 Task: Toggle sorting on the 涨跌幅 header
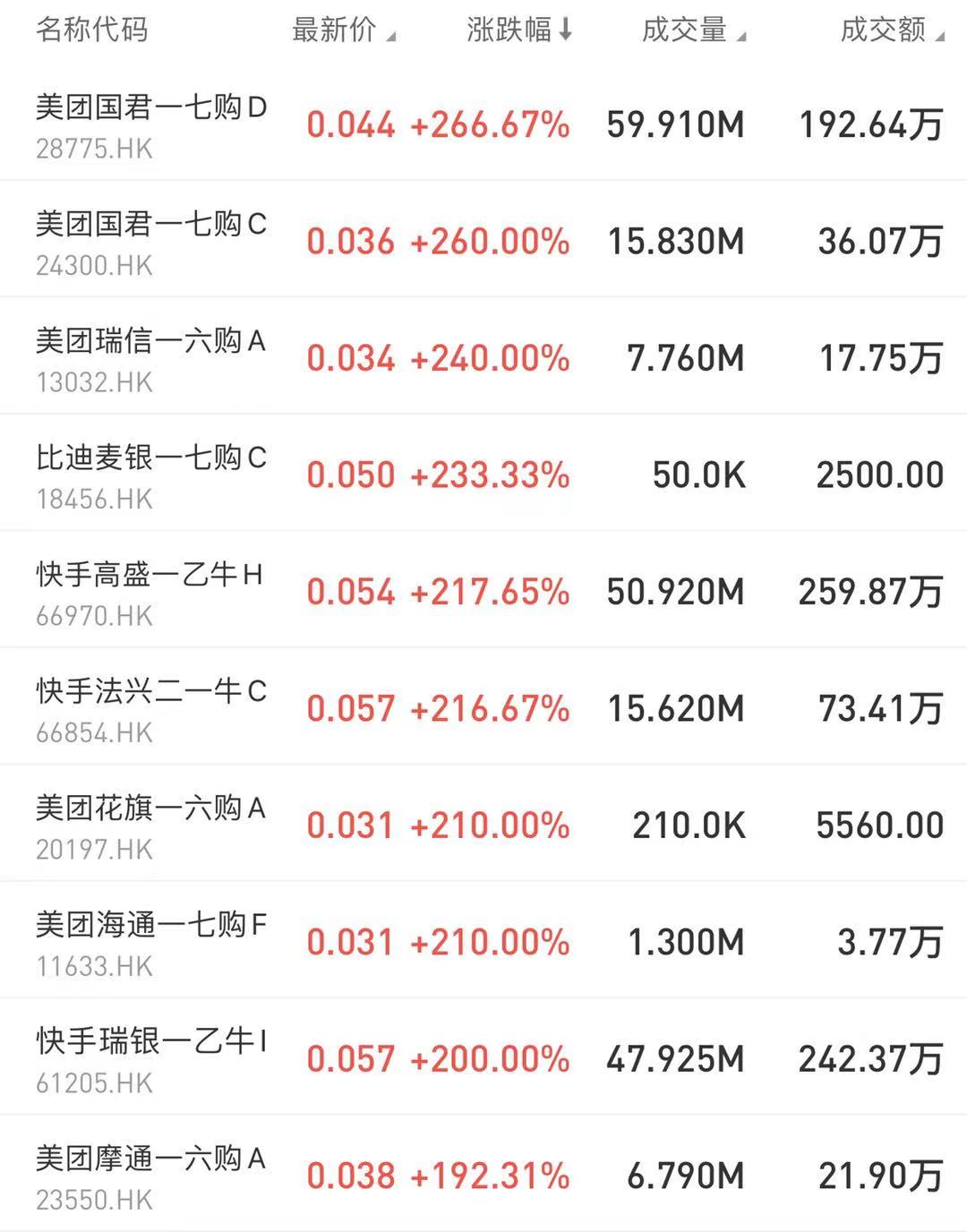tap(518, 30)
